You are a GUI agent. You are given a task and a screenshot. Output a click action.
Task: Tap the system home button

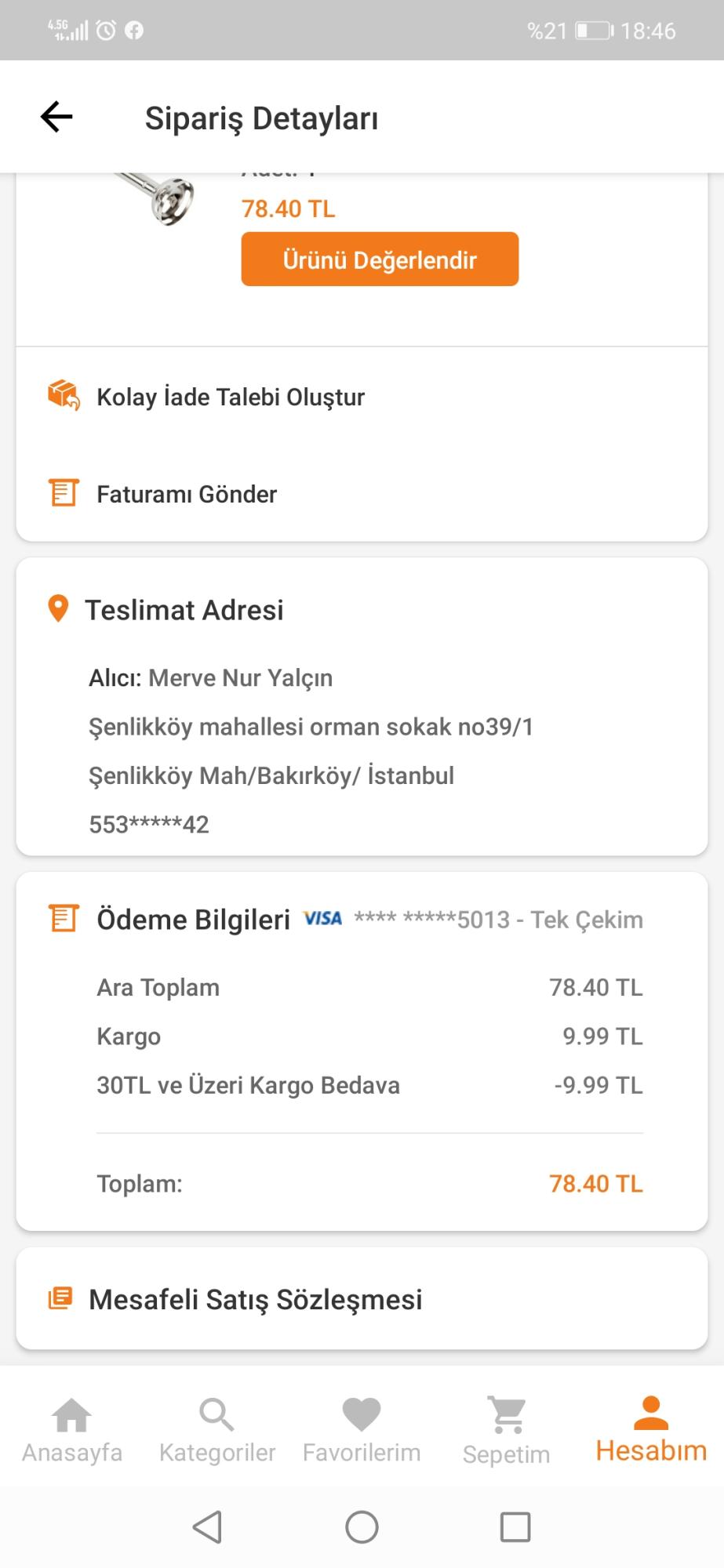362,1526
